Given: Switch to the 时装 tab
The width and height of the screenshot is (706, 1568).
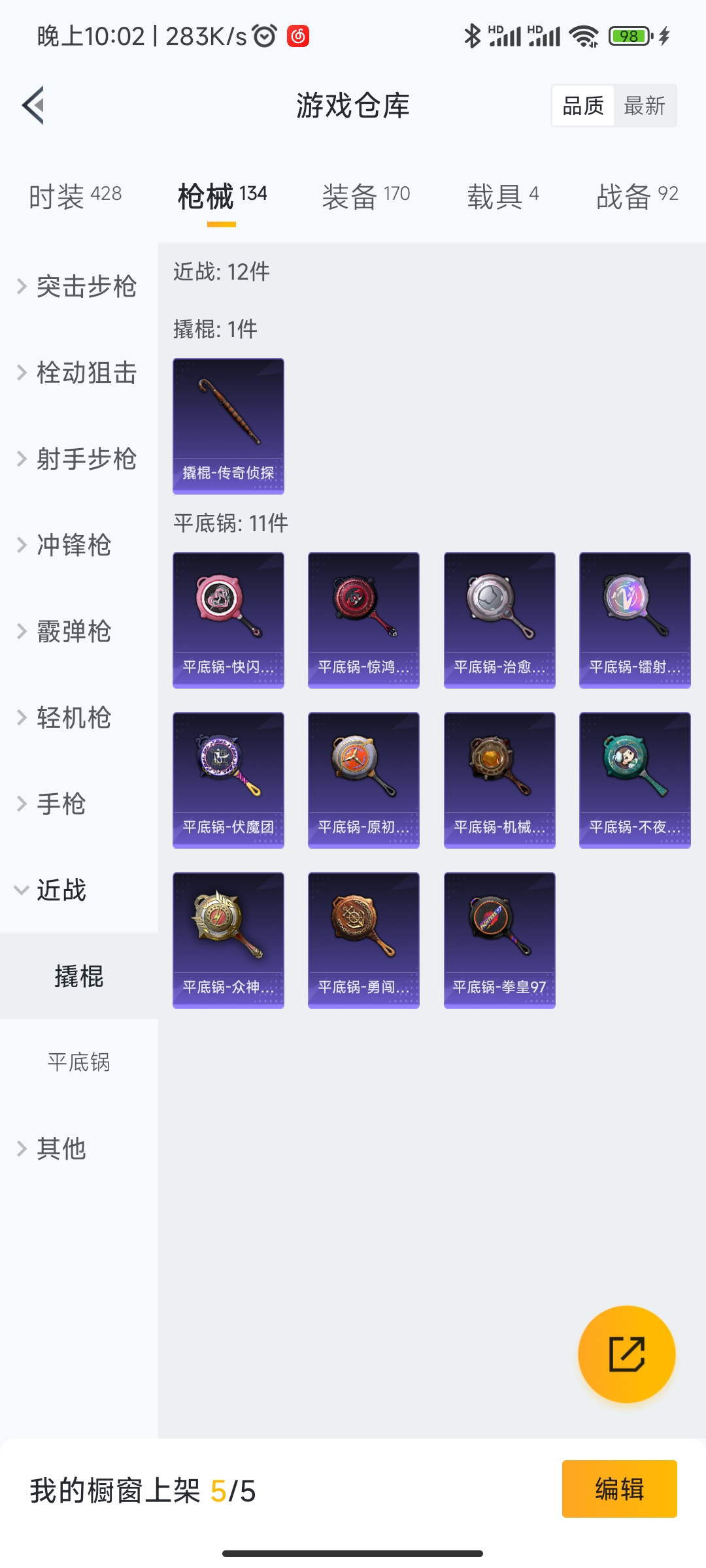Looking at the screenshot, I should click(x=75, y=196).
